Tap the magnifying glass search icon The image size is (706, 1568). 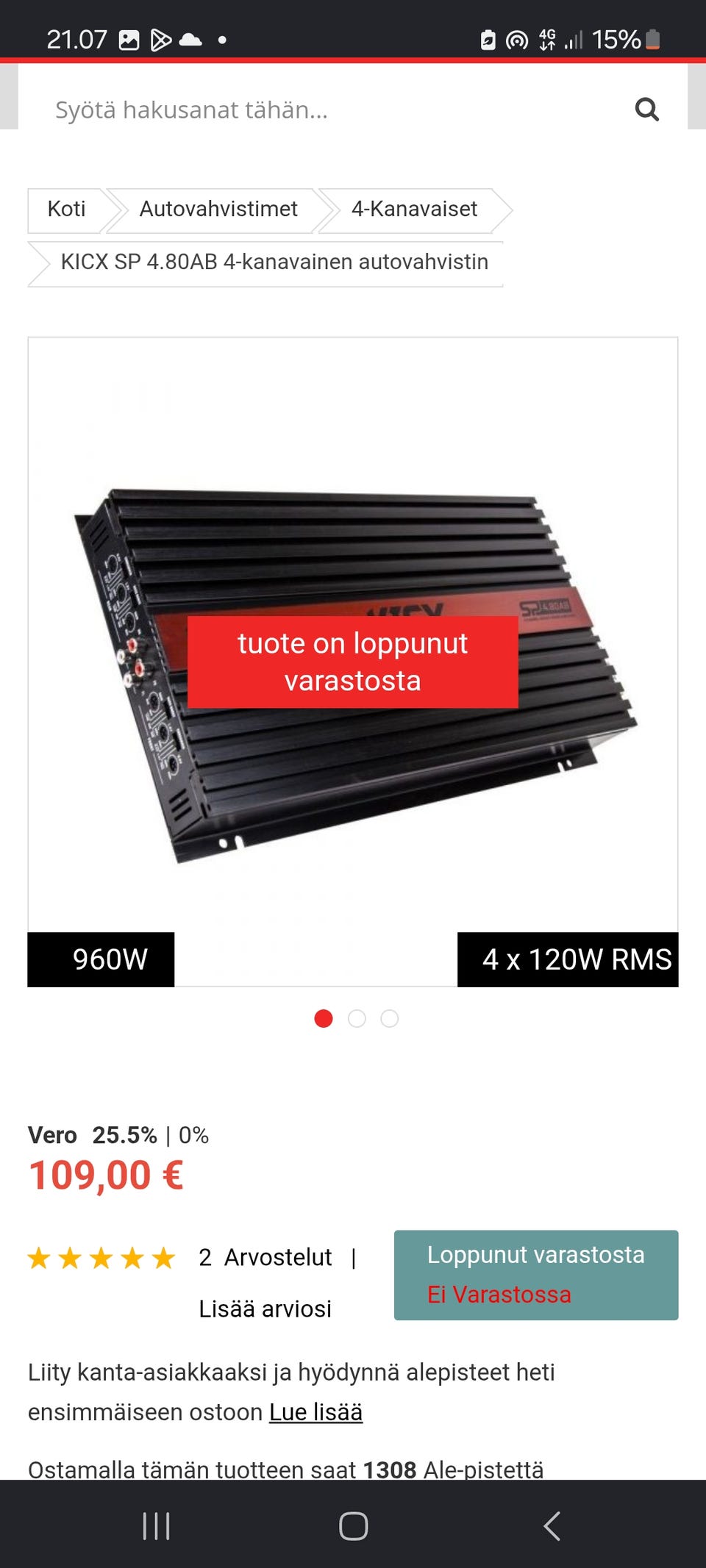tap(647, 110)
